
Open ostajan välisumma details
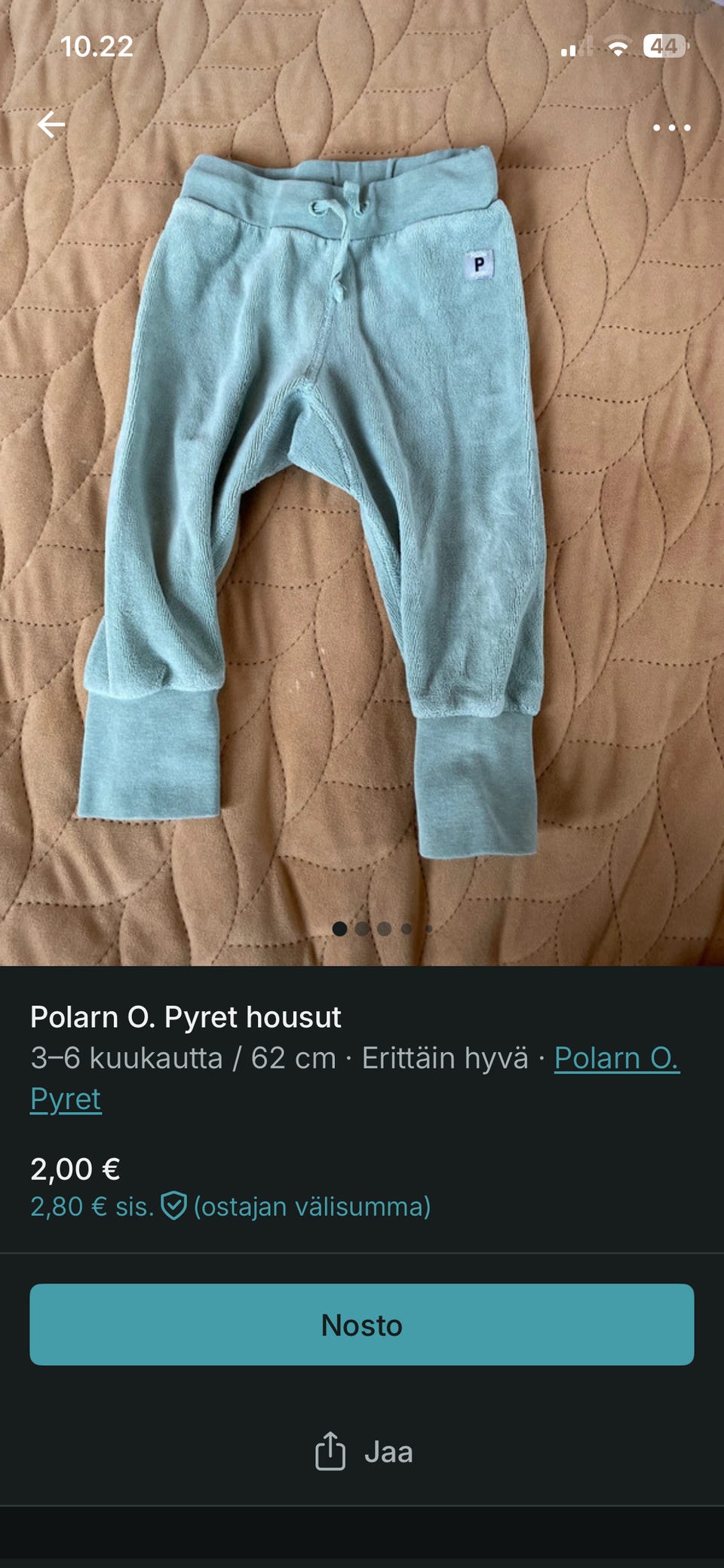311,1206
